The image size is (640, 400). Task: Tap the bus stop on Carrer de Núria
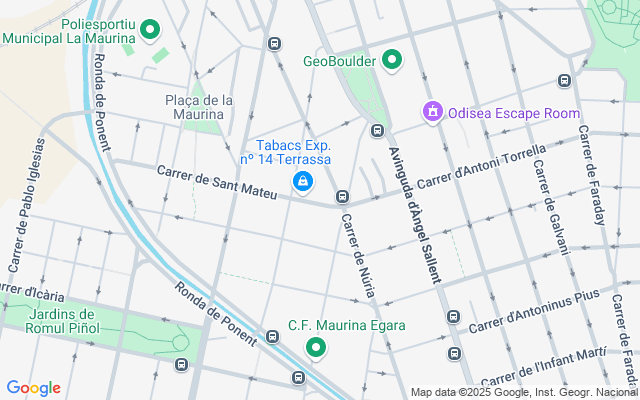tap(343, 197)
